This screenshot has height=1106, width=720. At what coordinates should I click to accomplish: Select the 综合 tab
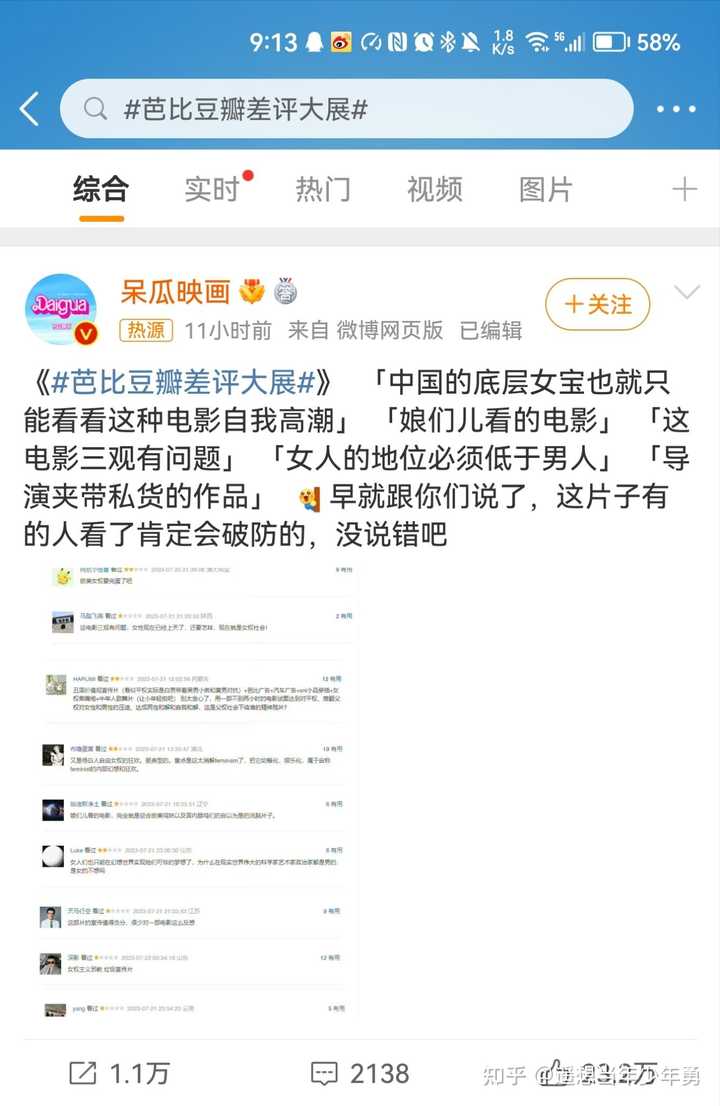tap(100, 189)
